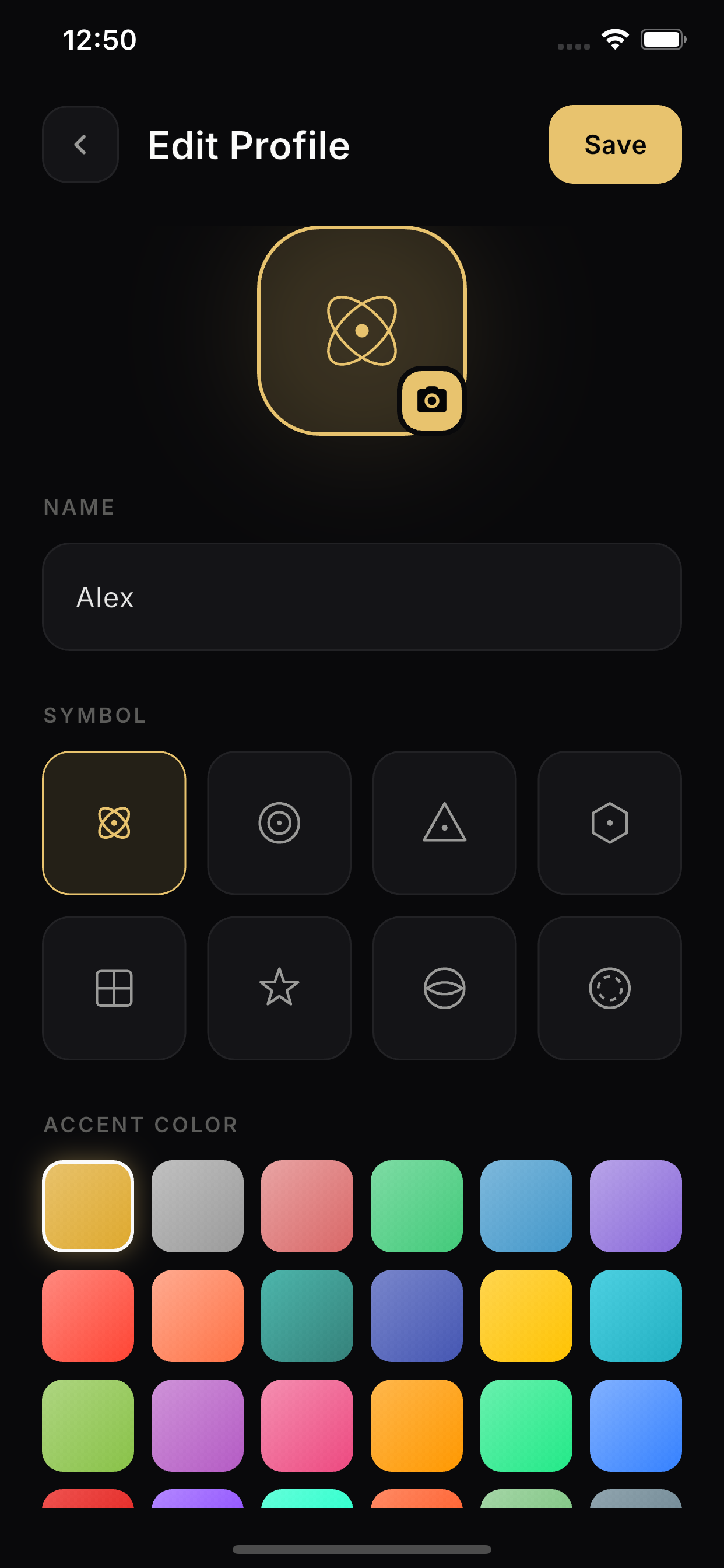The height and width of the screenshot is (1568, 724).
Task: Select the gold accent color
Action: pyautogui.click(x=88, y=1206)
